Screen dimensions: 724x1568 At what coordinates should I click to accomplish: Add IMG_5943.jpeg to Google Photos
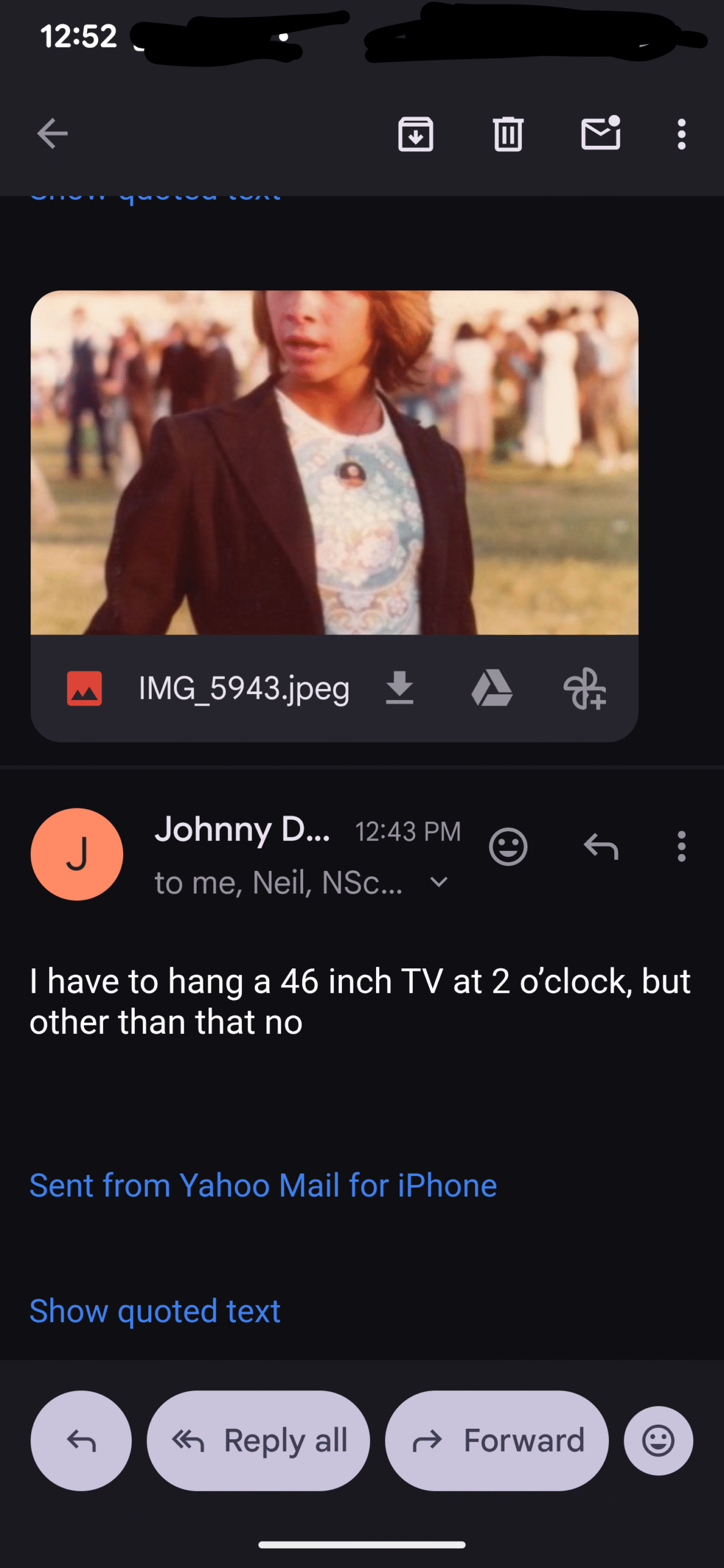click(x=584, y=688)
